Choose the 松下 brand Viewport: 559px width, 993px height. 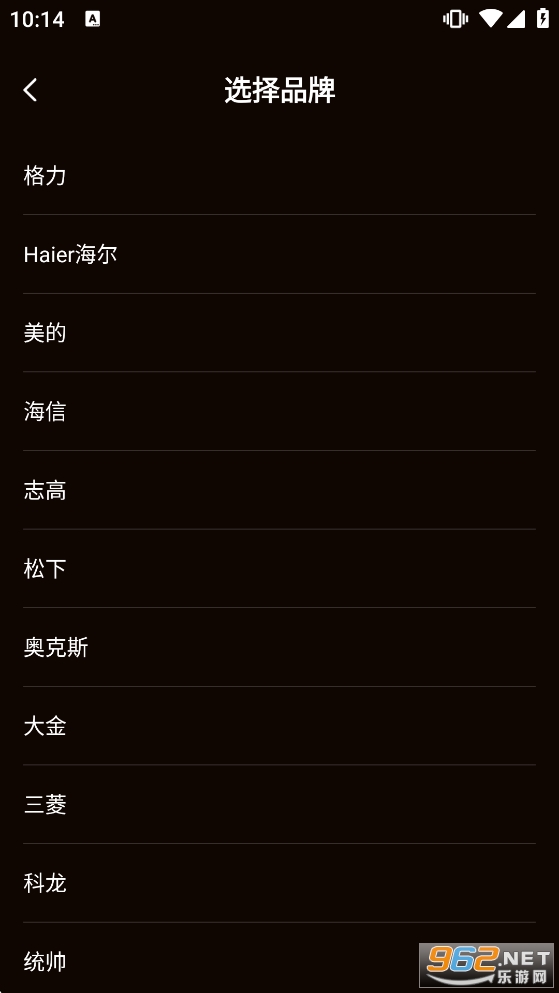tap(279, 568)
